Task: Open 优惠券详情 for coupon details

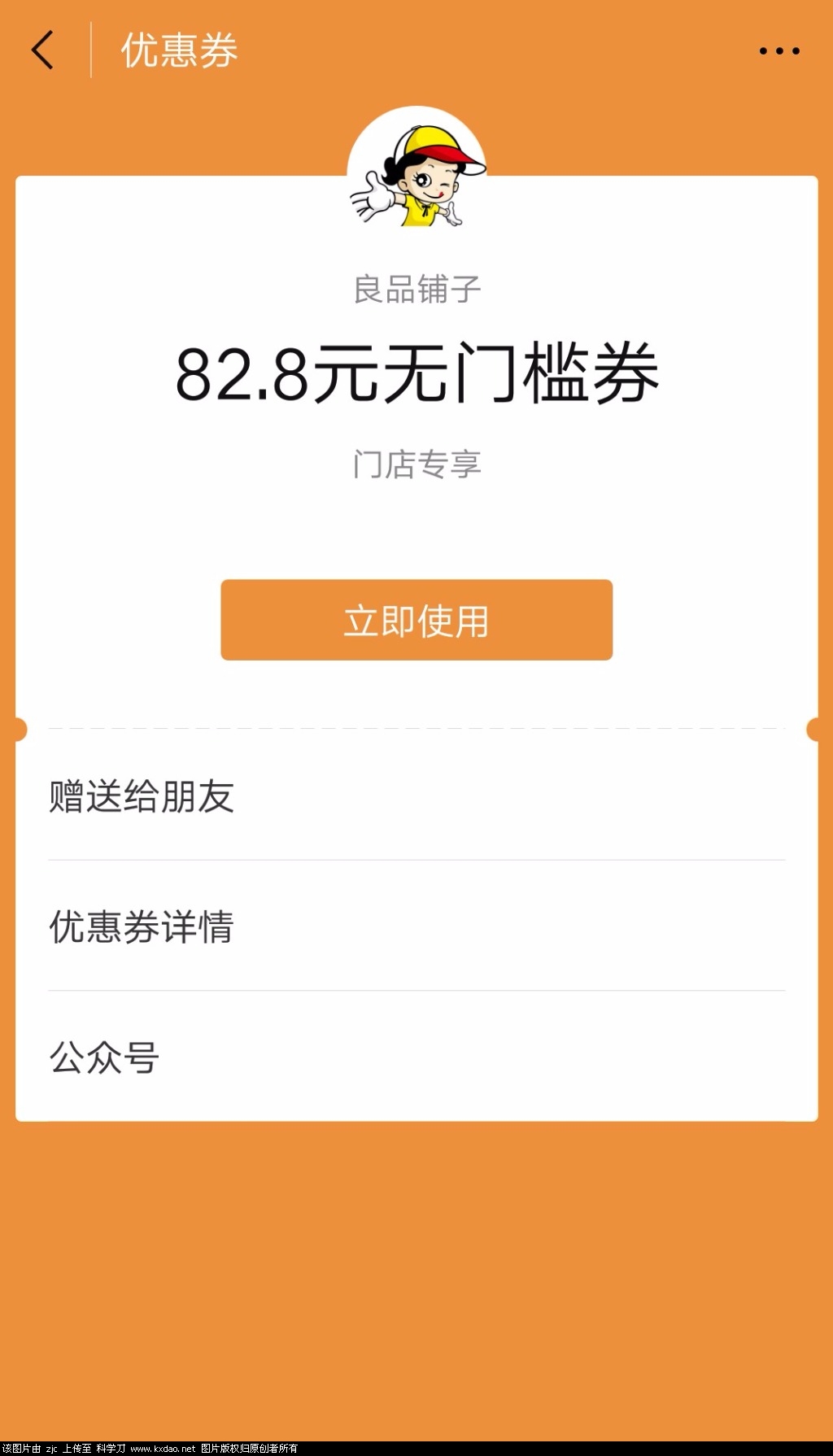Action: point(142,927)
